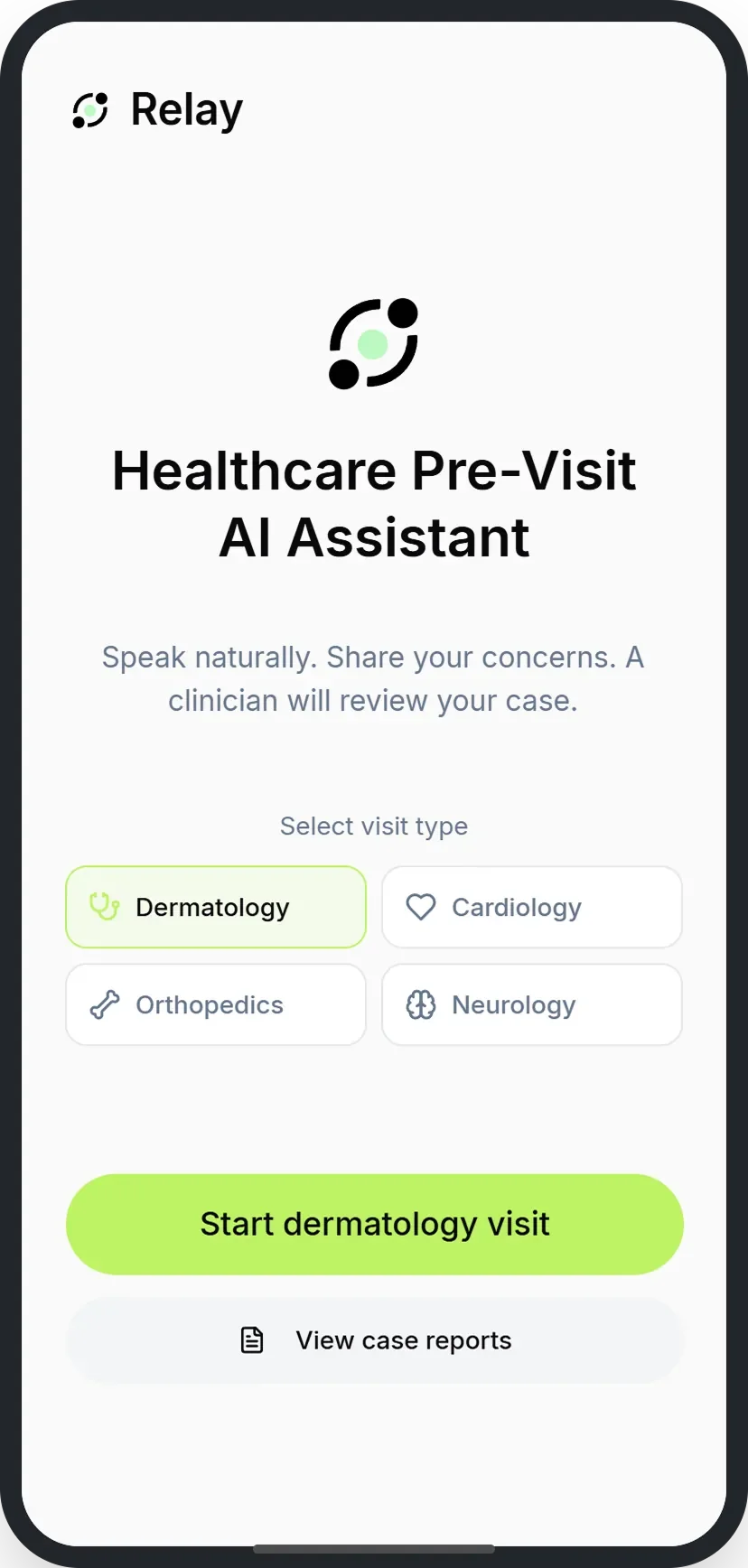The image size is (748, 1568).
Task: Switch visit type to Neurology
Action: click(531, 1004)
